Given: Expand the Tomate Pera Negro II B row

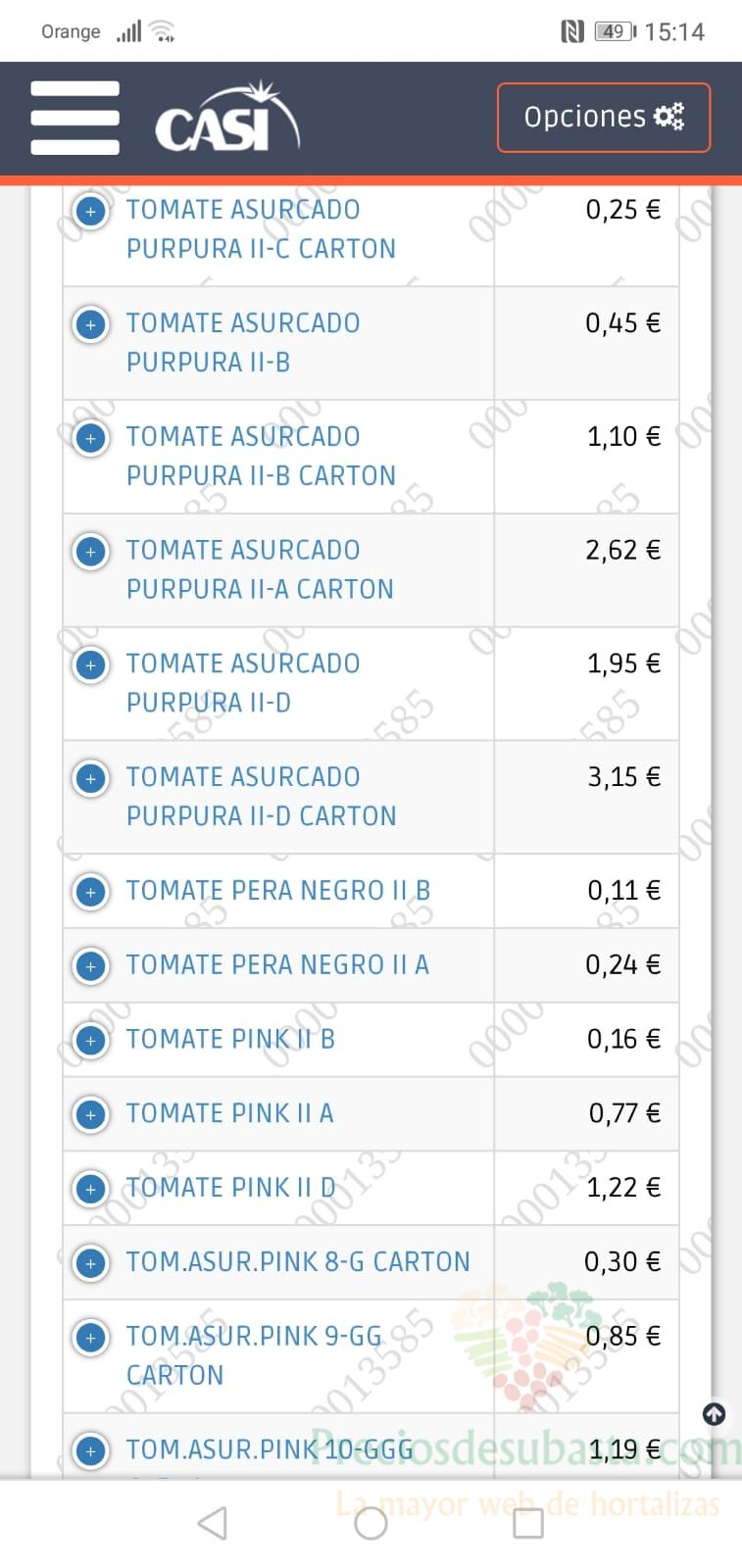Looking at the screenshot, I should (x=91, y=892).
